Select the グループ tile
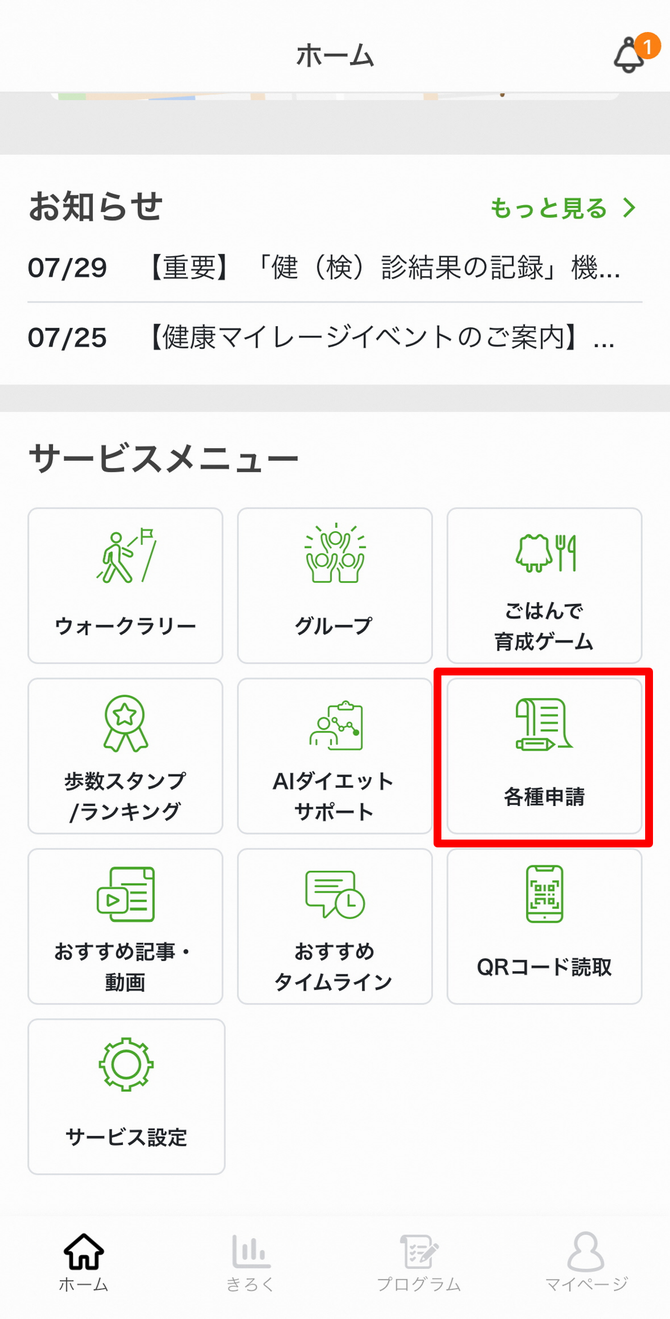 coord(334,585)
